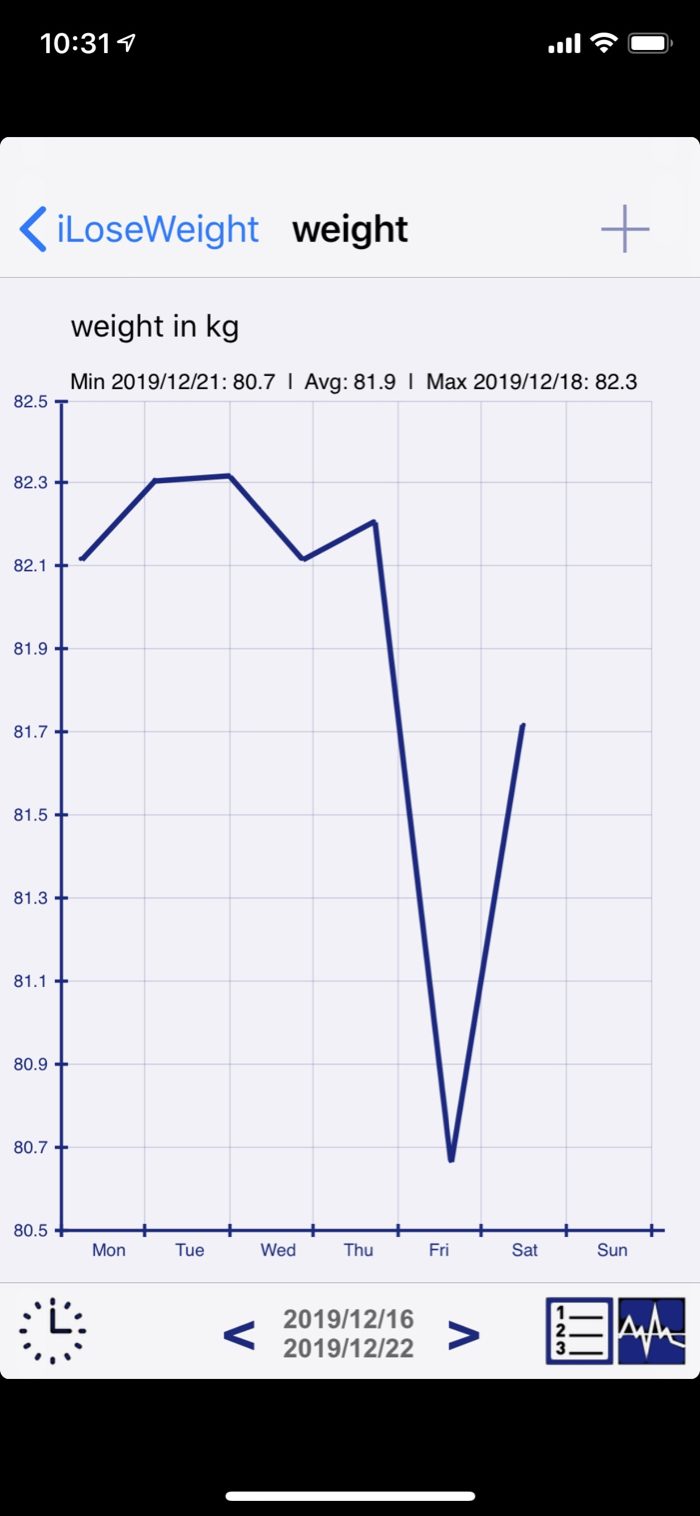Advance to the next week
700x1516 pixels.
[x=463, y=1334]
